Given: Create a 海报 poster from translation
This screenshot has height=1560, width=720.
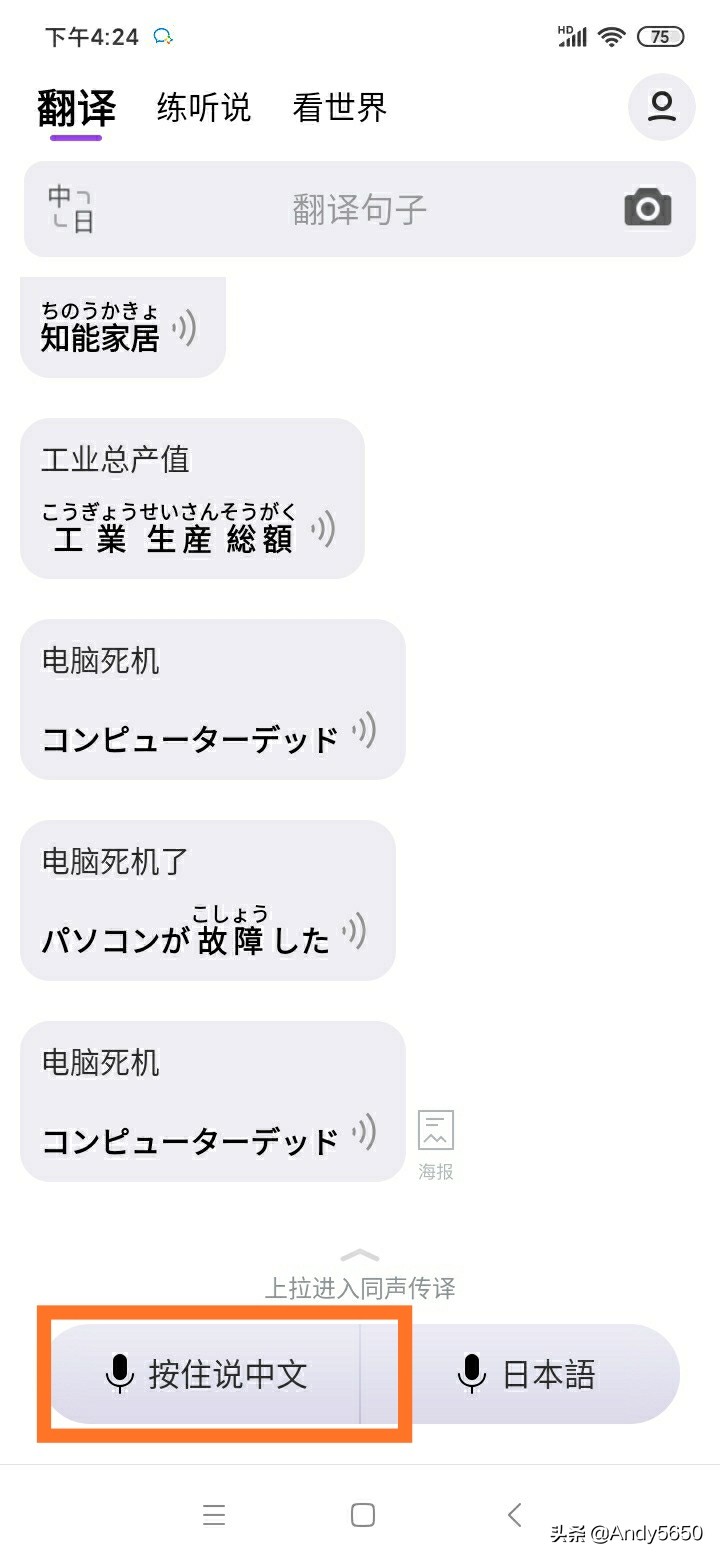Looking at the screenshot, I should (x=436, y=1141).
